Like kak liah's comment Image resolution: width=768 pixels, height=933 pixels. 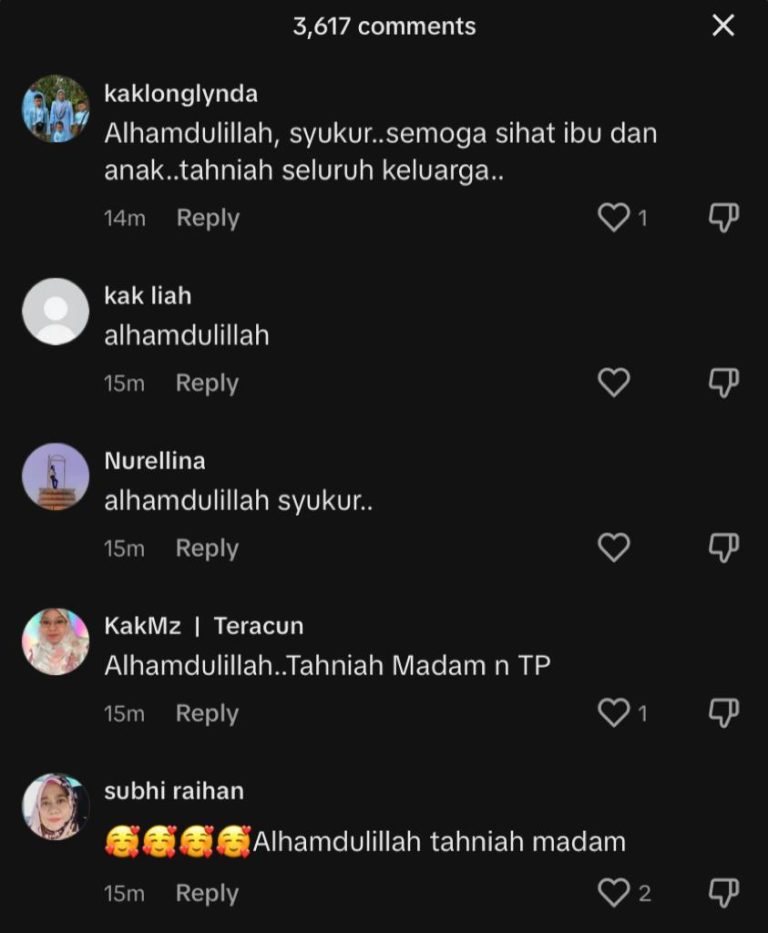[x=613, y=382]
